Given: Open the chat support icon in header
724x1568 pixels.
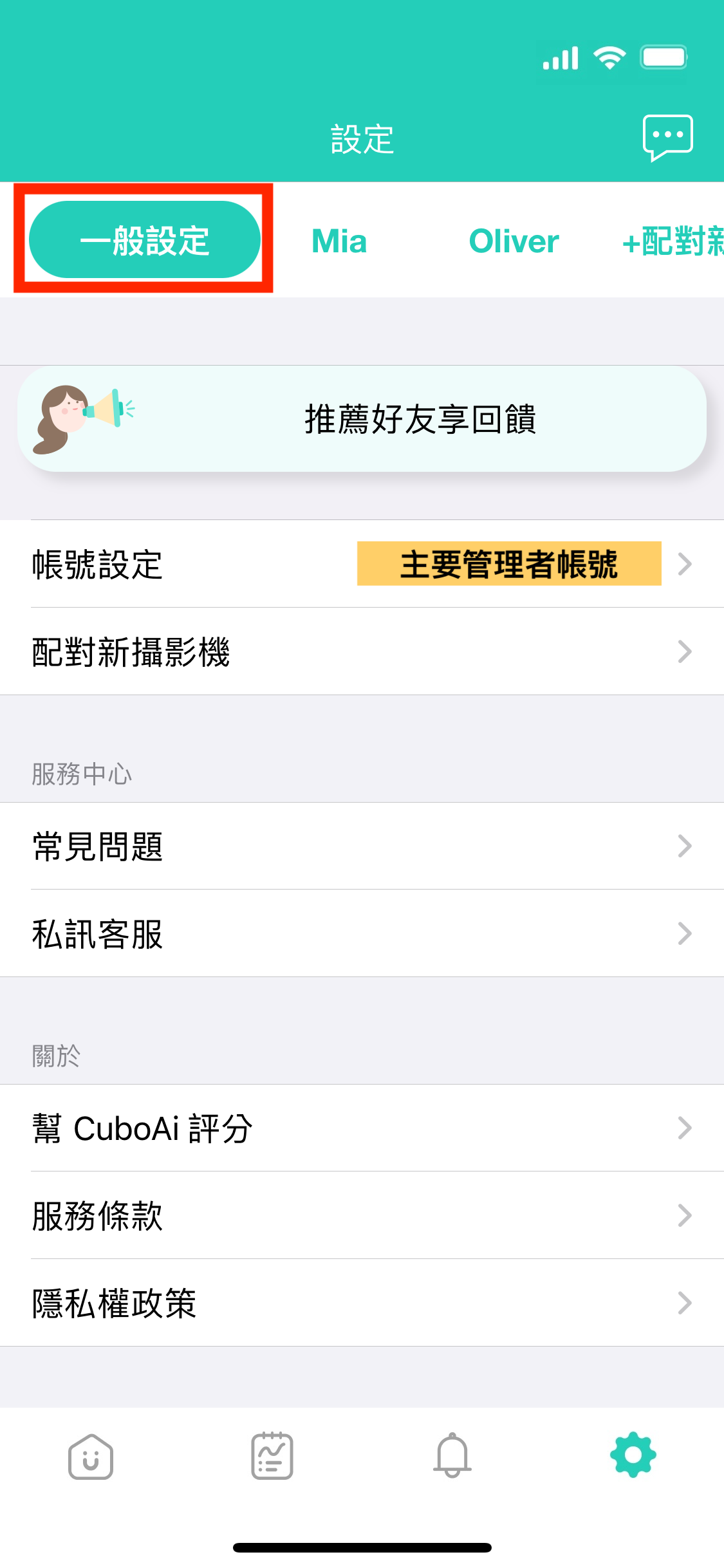Looking at the screenshot, I should tap(668, 135).
